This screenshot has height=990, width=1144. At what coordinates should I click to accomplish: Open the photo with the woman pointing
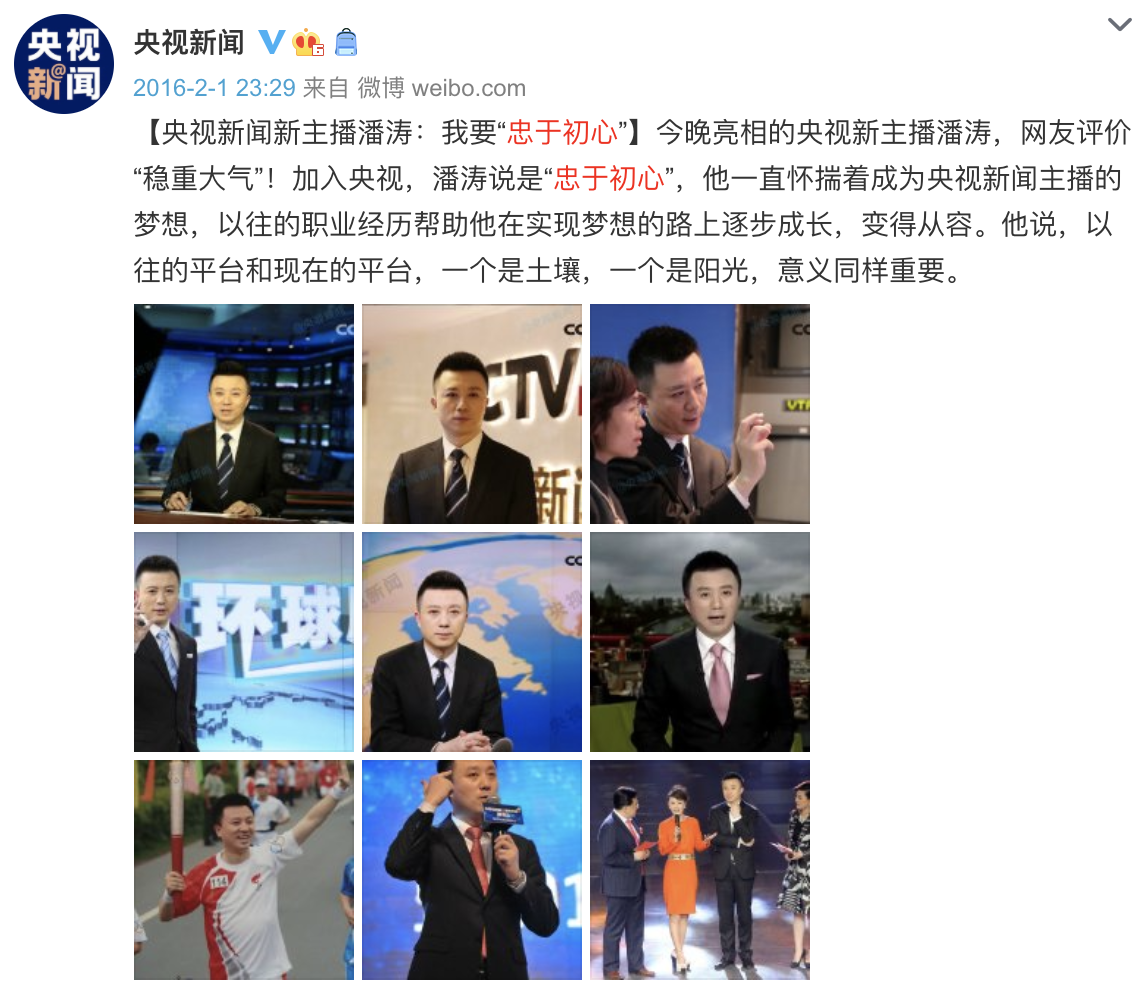(x=700, y=414)
